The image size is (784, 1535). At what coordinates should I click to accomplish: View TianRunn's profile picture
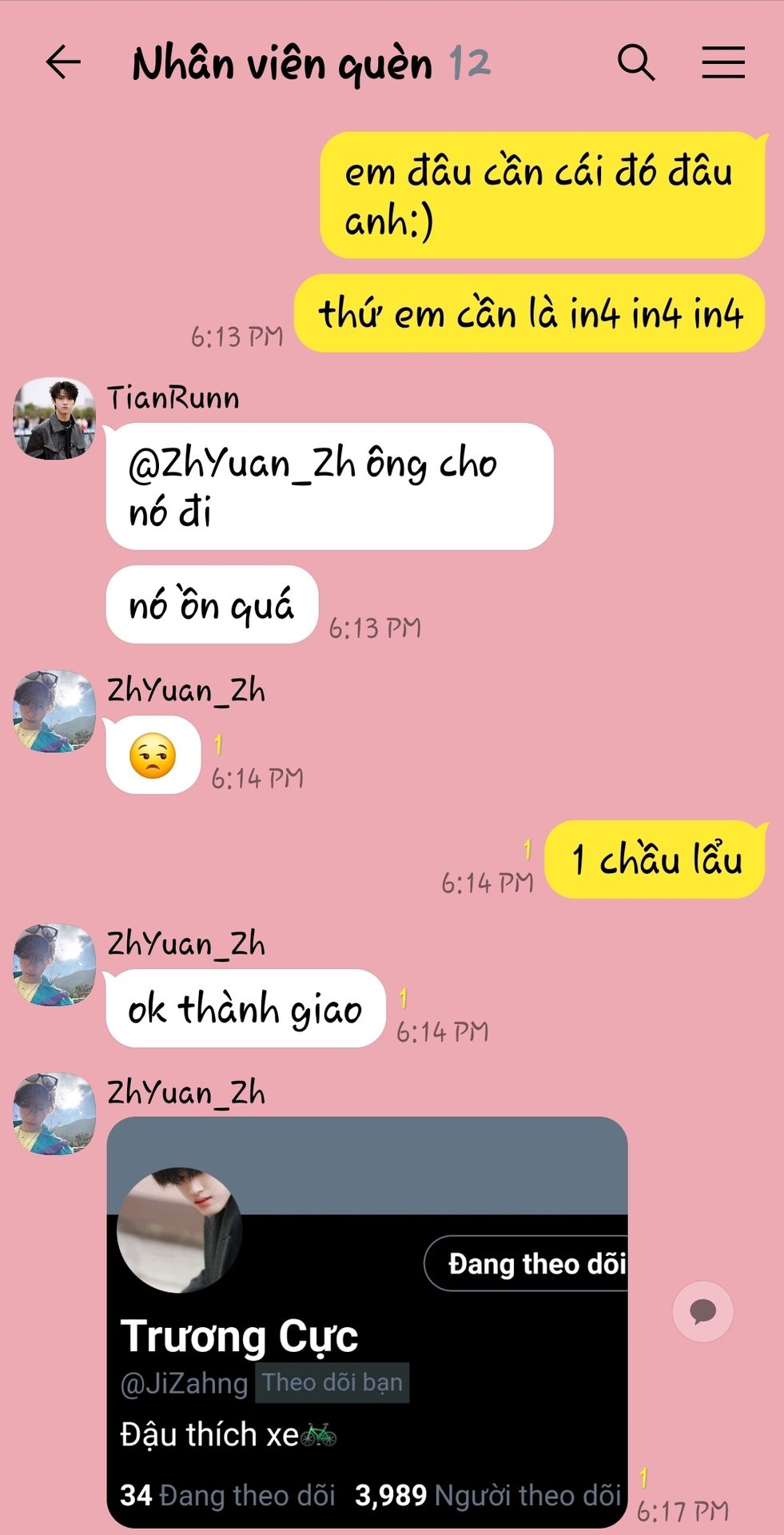pos(54,419)
